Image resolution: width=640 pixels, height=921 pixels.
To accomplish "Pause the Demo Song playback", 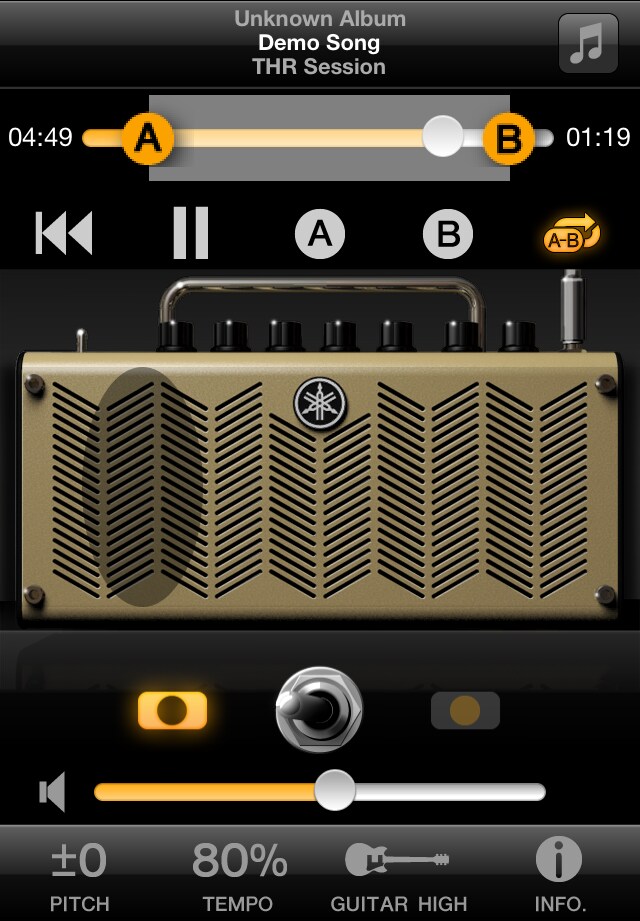I will pos(190,233).
